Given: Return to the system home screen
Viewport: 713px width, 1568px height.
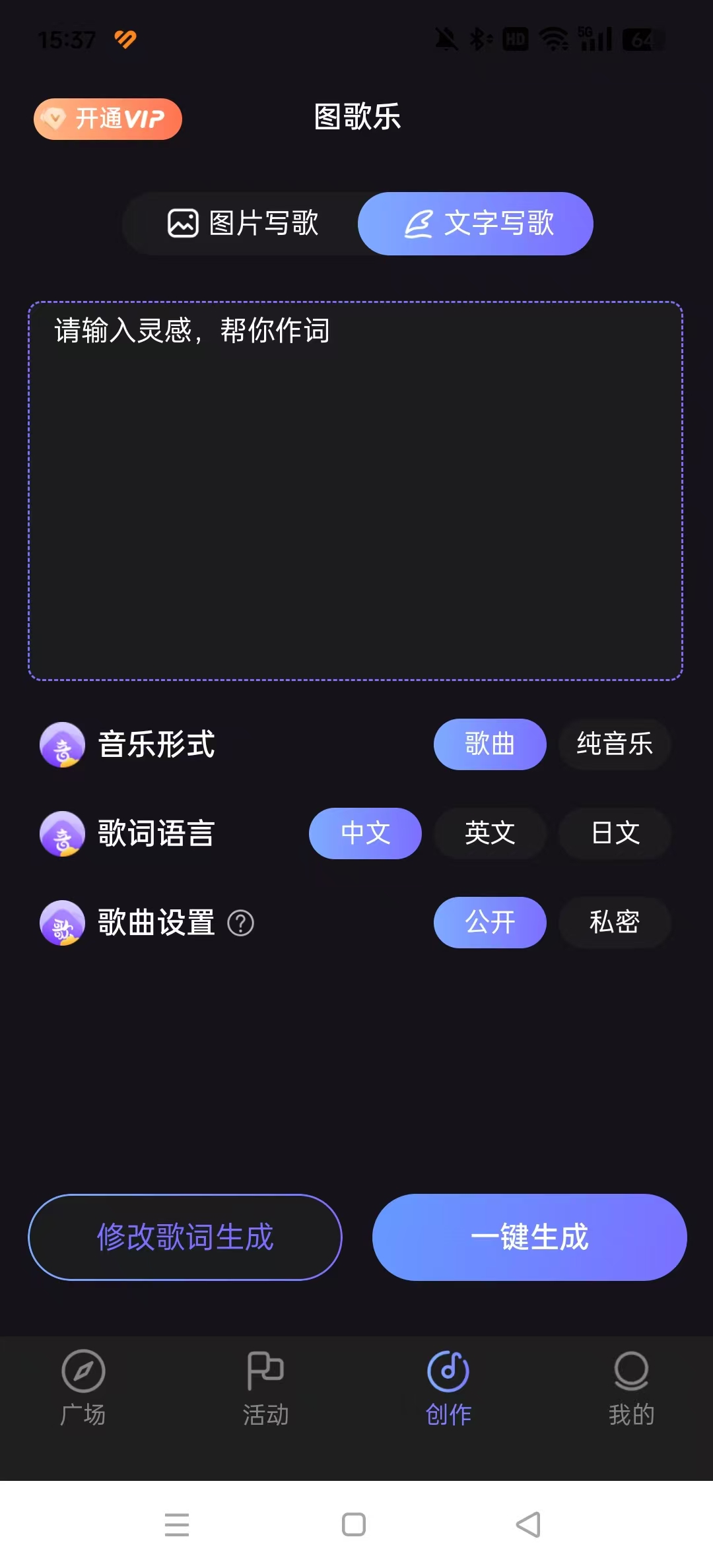Looking at the screenshot, I should (354, 1524).
